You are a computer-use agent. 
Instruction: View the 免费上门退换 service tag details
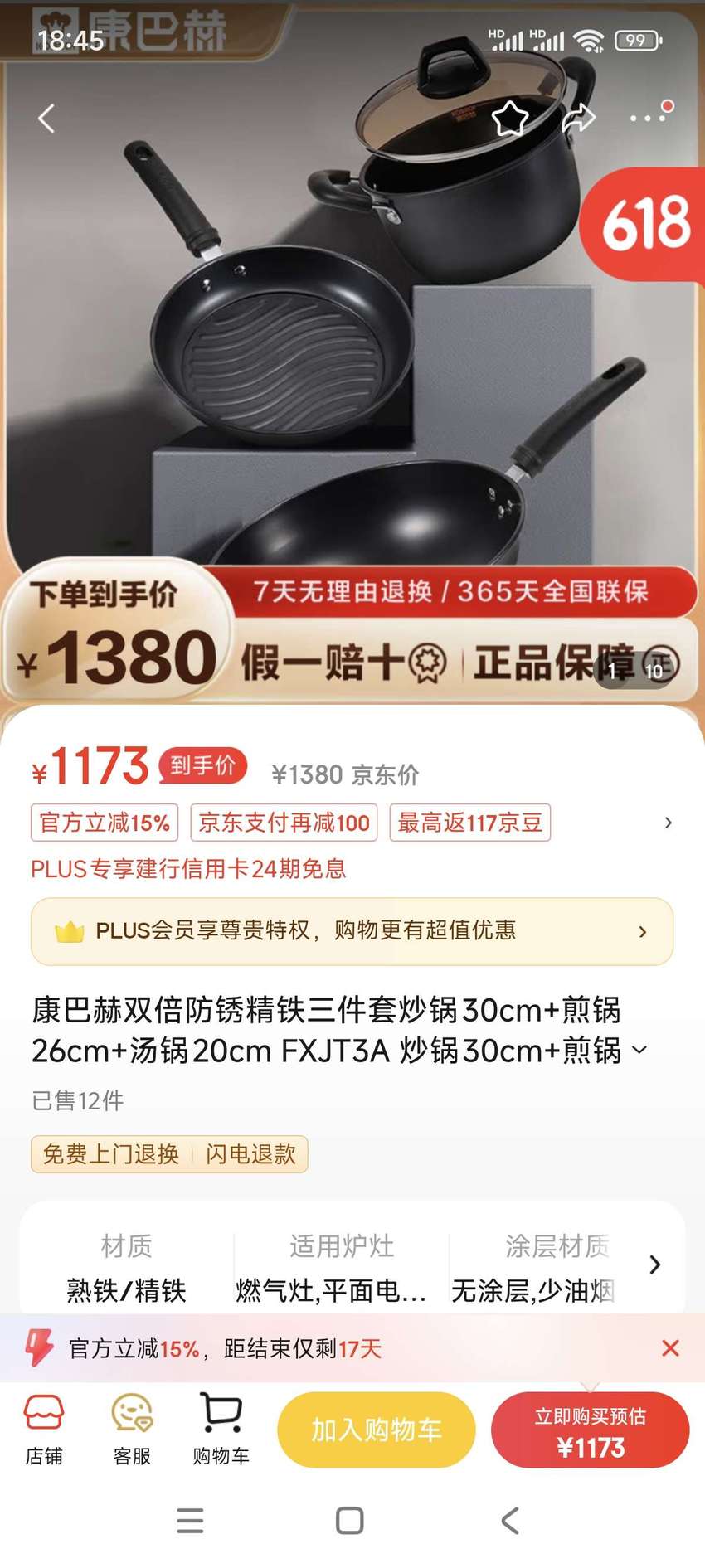(x=111, y=1153)
